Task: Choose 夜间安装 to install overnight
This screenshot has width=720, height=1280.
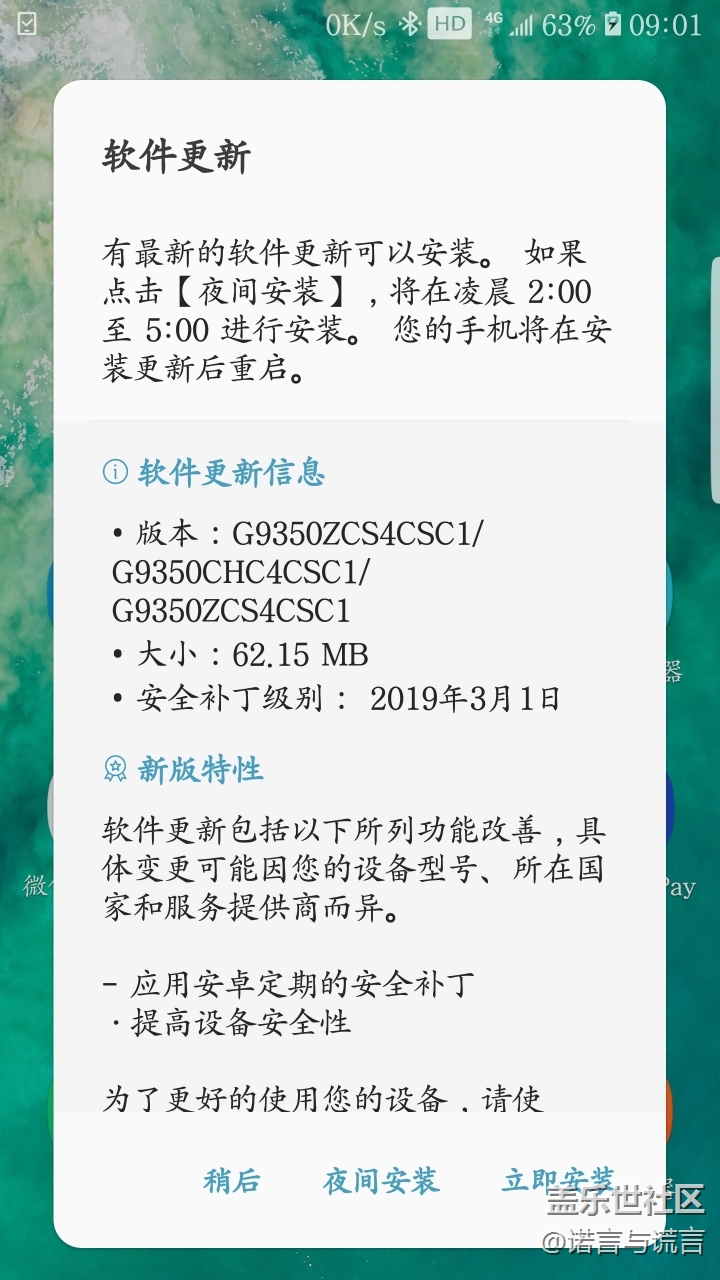Action: tap(381, 1181)
